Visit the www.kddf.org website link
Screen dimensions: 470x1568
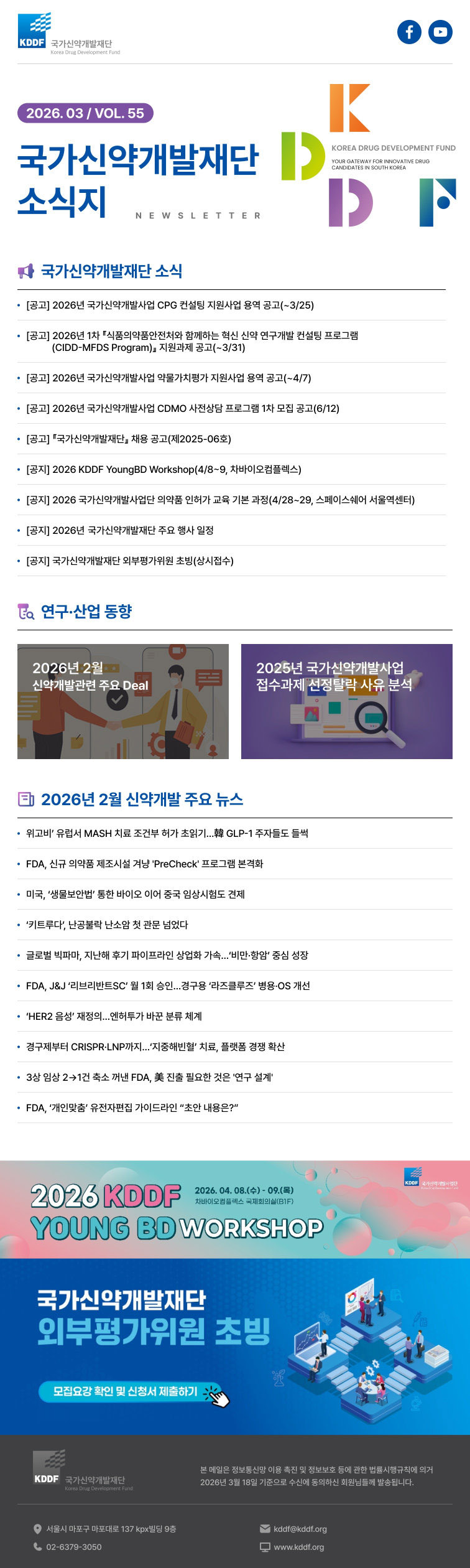tap(298, 1547)
